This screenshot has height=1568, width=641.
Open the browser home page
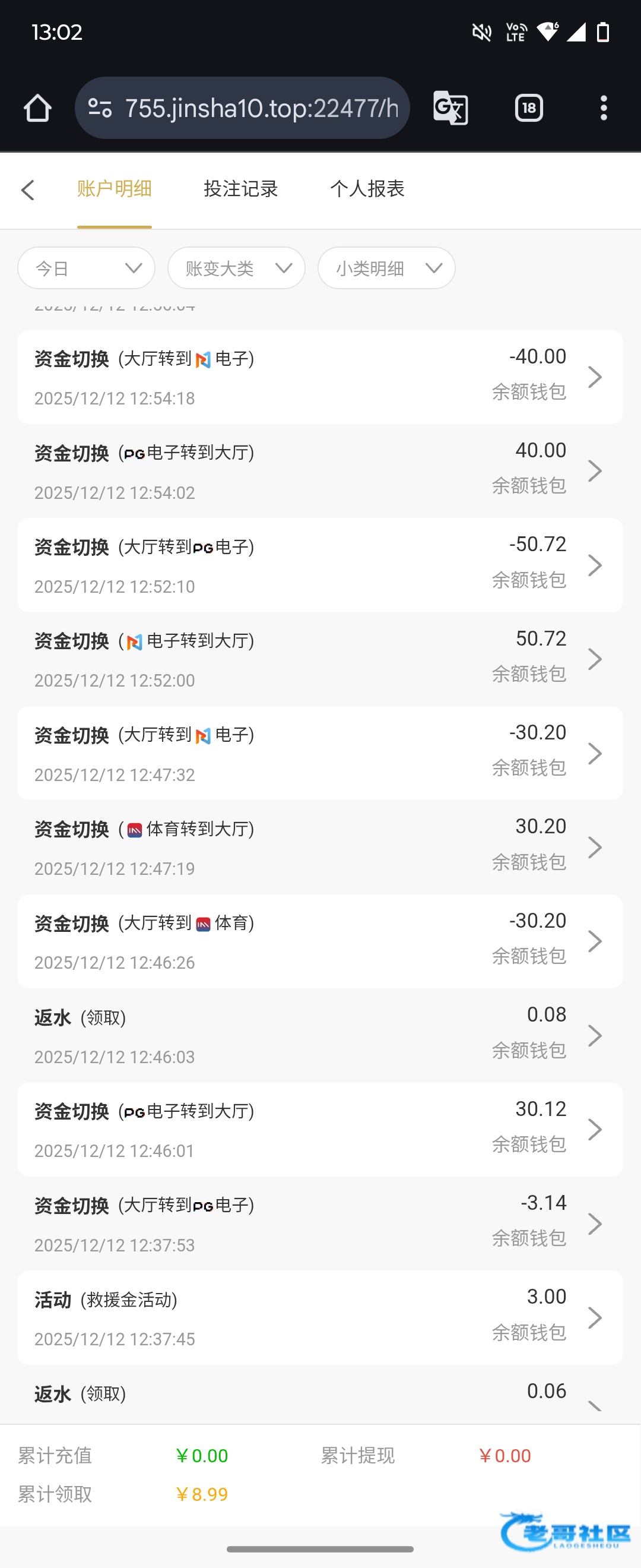click(x=38, y=108)
